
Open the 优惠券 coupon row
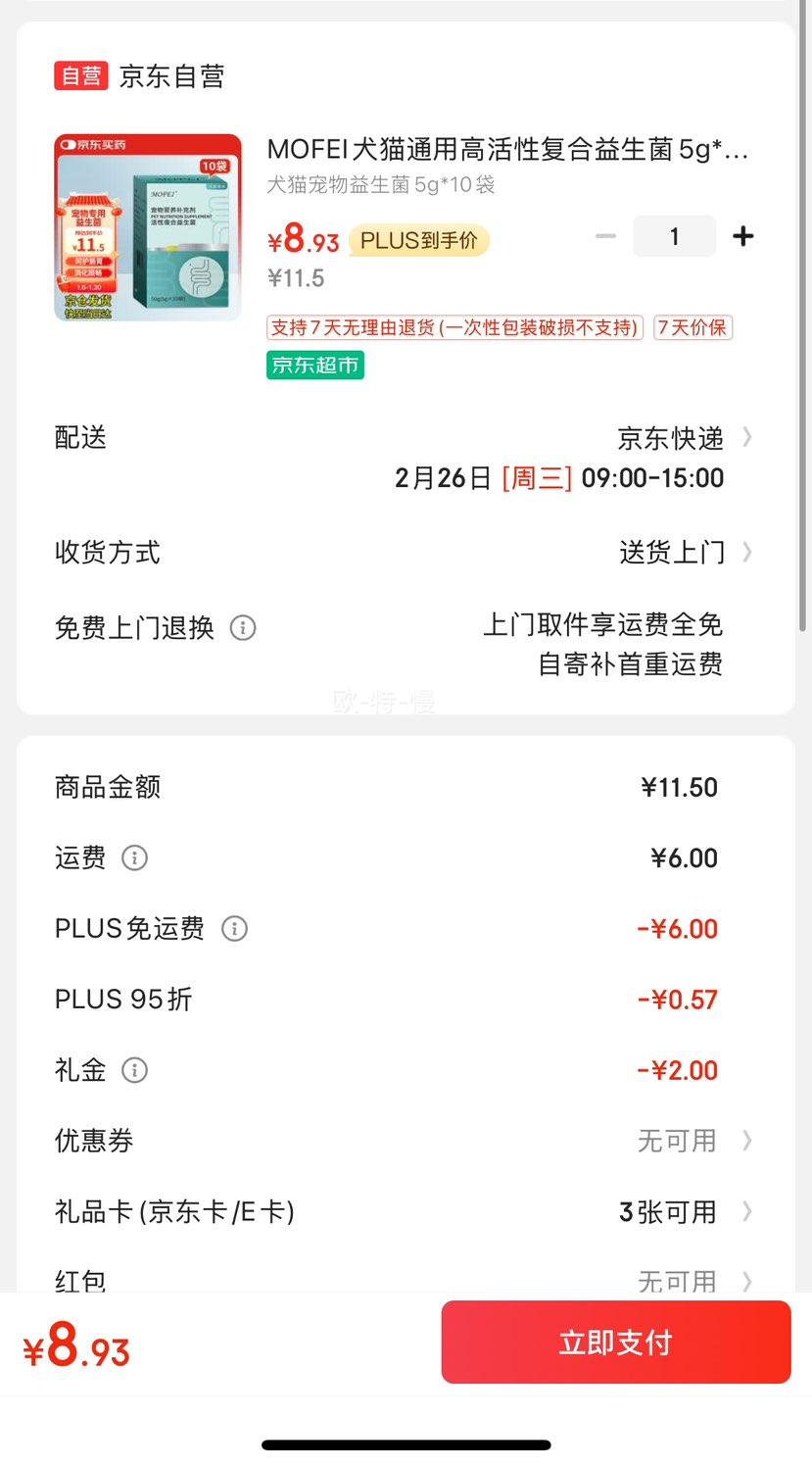406,1141
